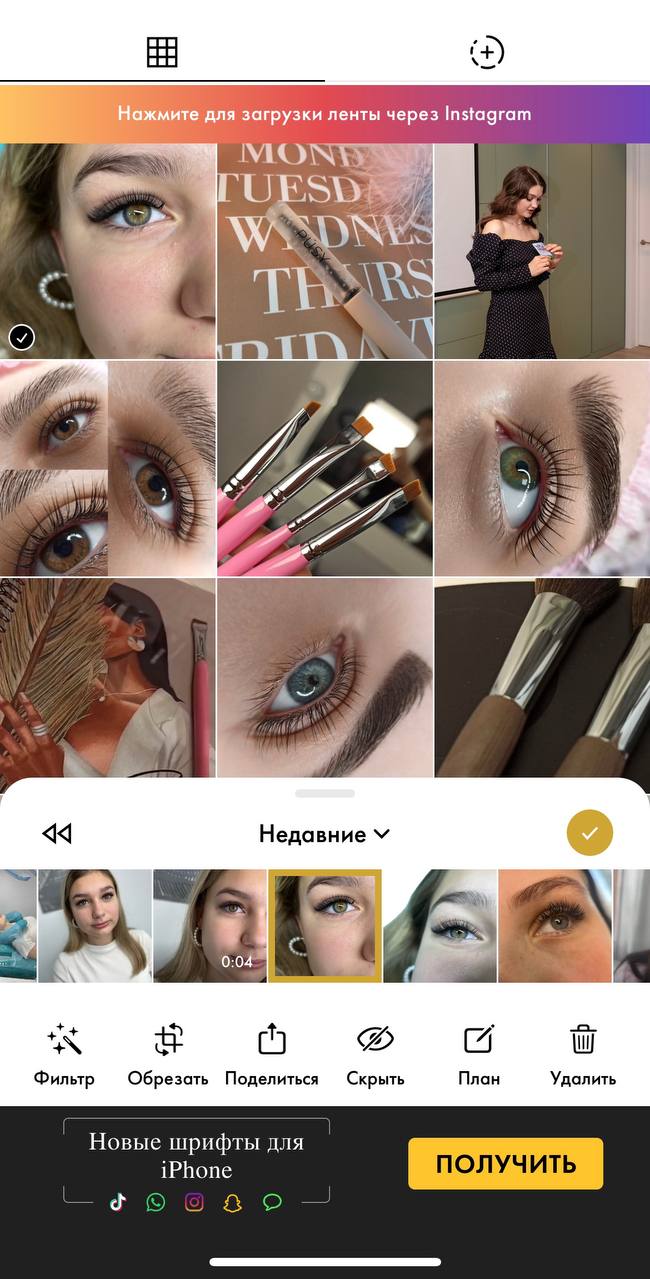Hide the photo with Скрыть
The image size is (650, 1279).
click(x=375, y=1055)
